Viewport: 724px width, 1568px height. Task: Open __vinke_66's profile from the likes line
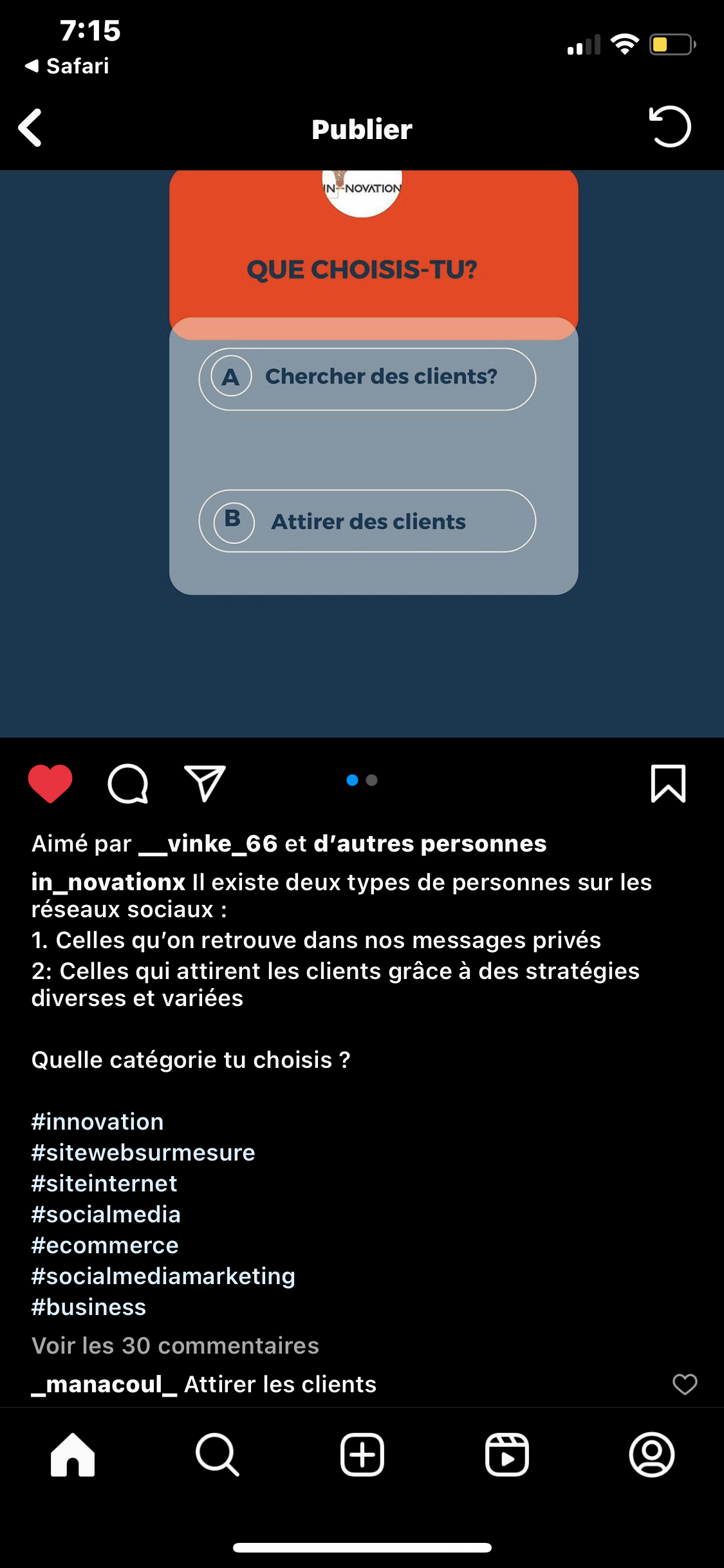(x=208, y=843)
